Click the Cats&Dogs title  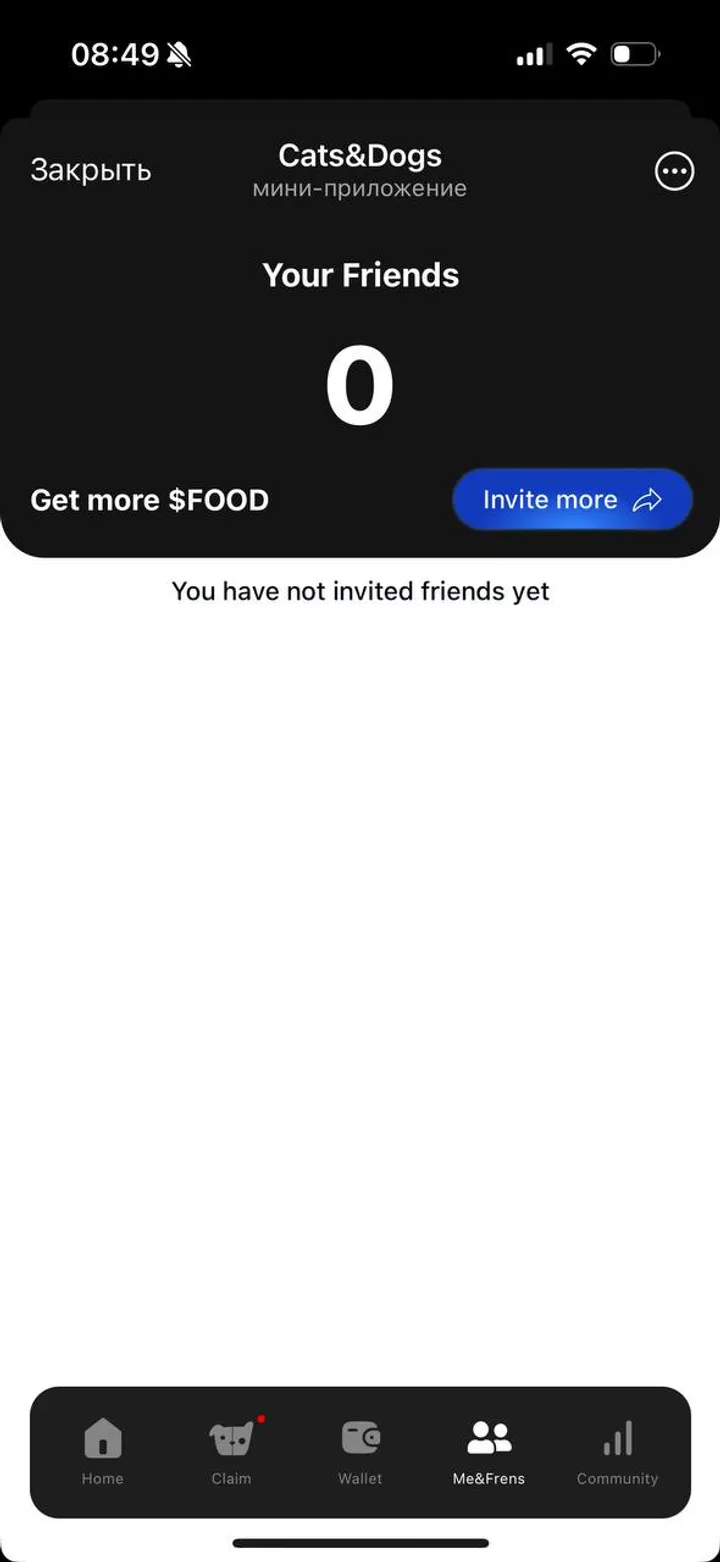pyautogui.click(x=360, y=155)
